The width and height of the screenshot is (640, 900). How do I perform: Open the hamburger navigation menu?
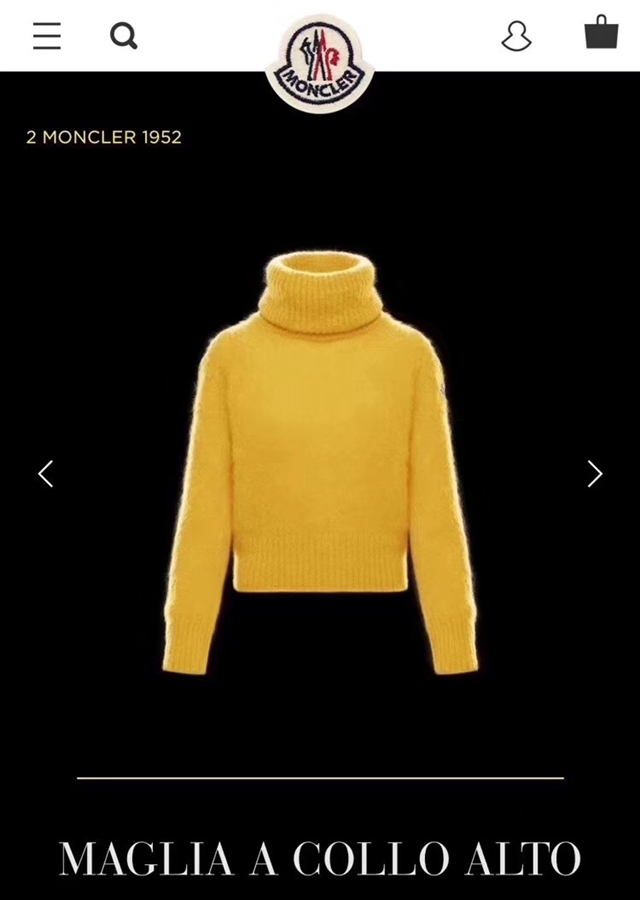(47, 36)
